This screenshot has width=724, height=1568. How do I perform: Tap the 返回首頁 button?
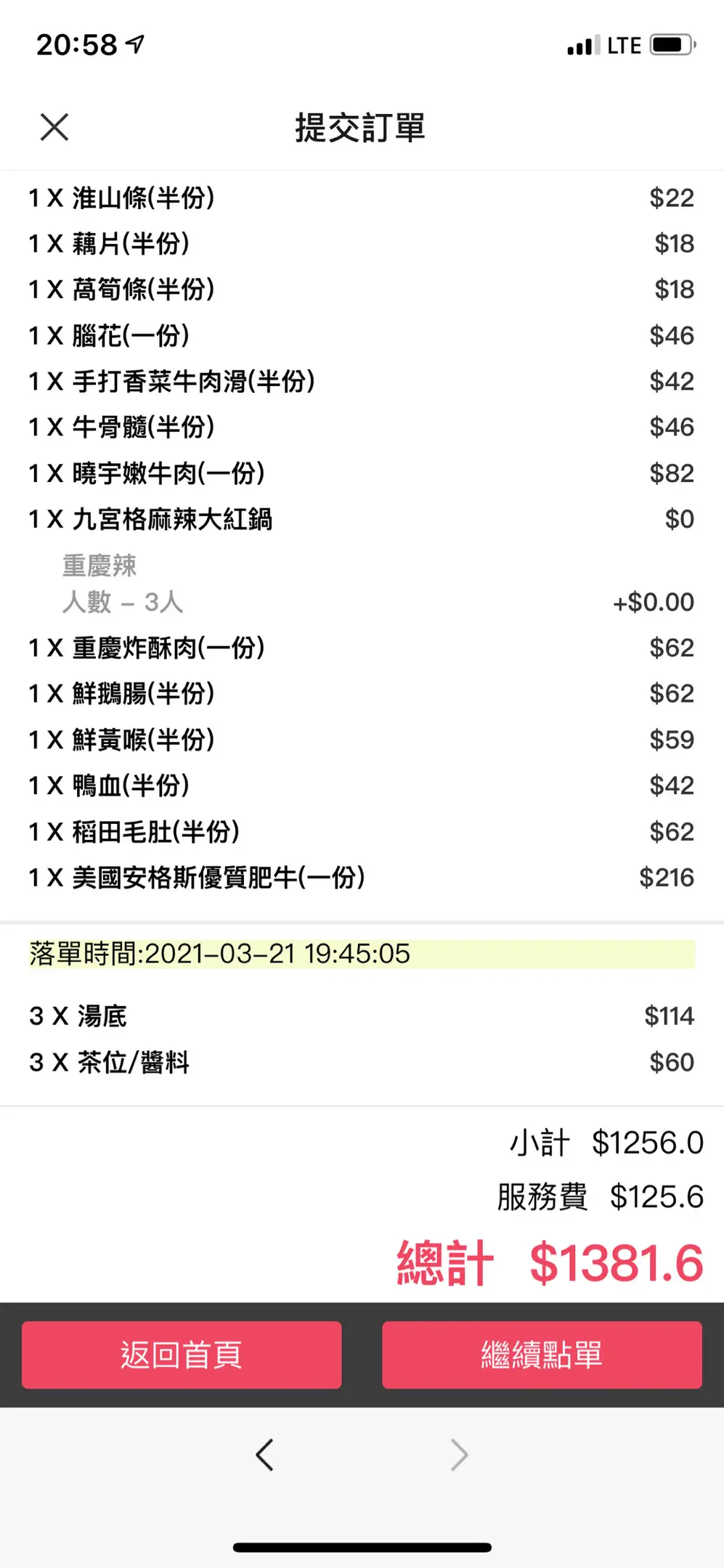point(182,1355)
